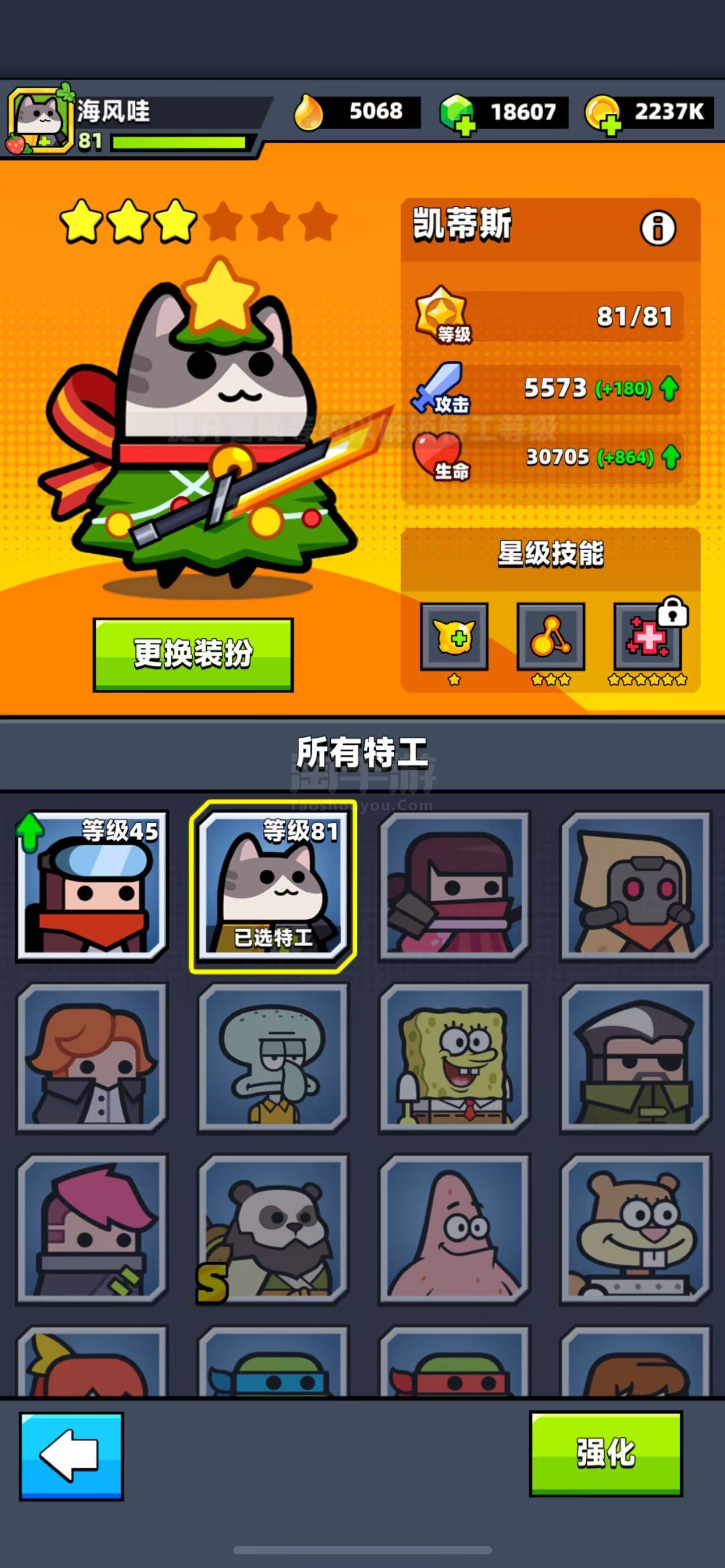Go back with the blue arrow button
Screen dimensions: 725x1568
[x=71, y=1455]
